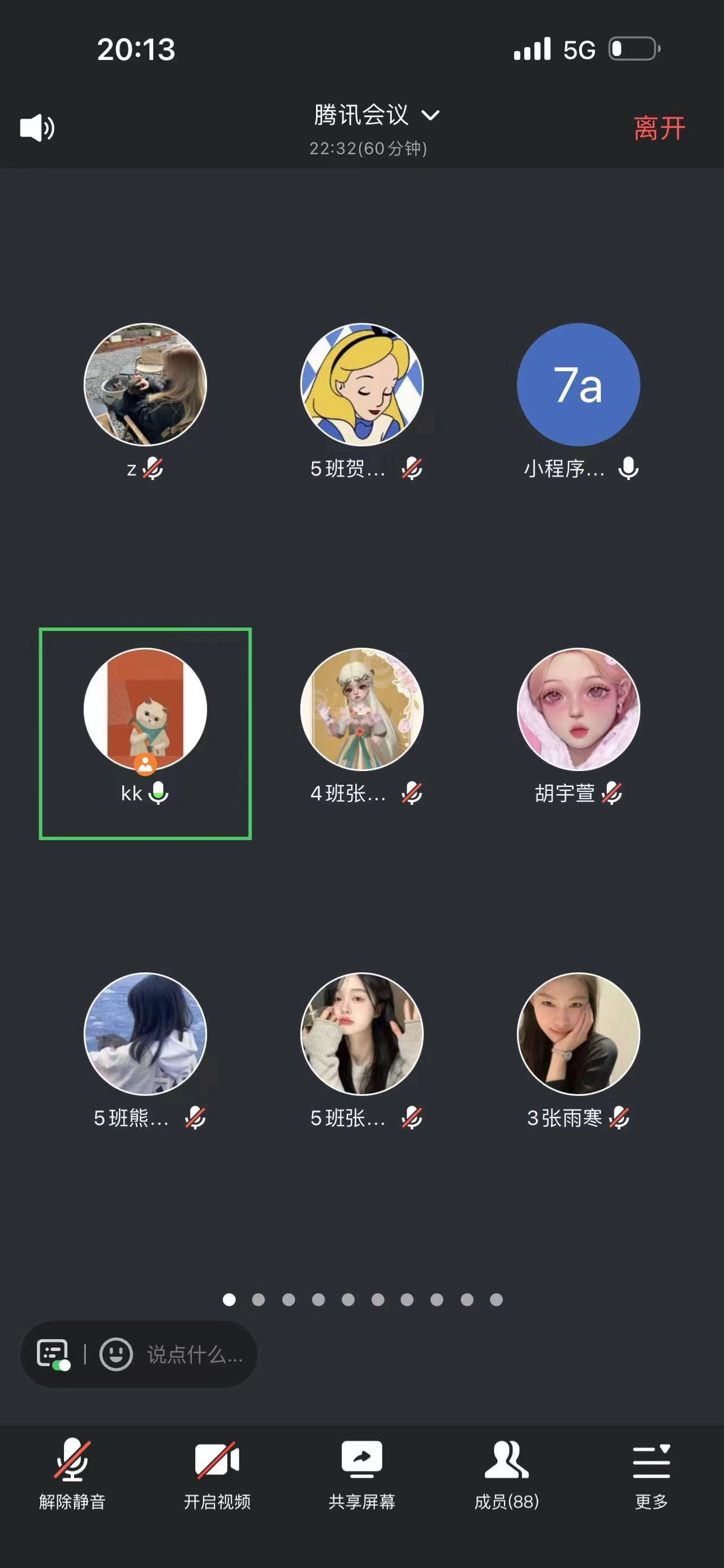Image resolution: width=724 pixels, height=1568 pixels.
Task: Select participant tile 3张雨寒
Action: (578, 1034)
